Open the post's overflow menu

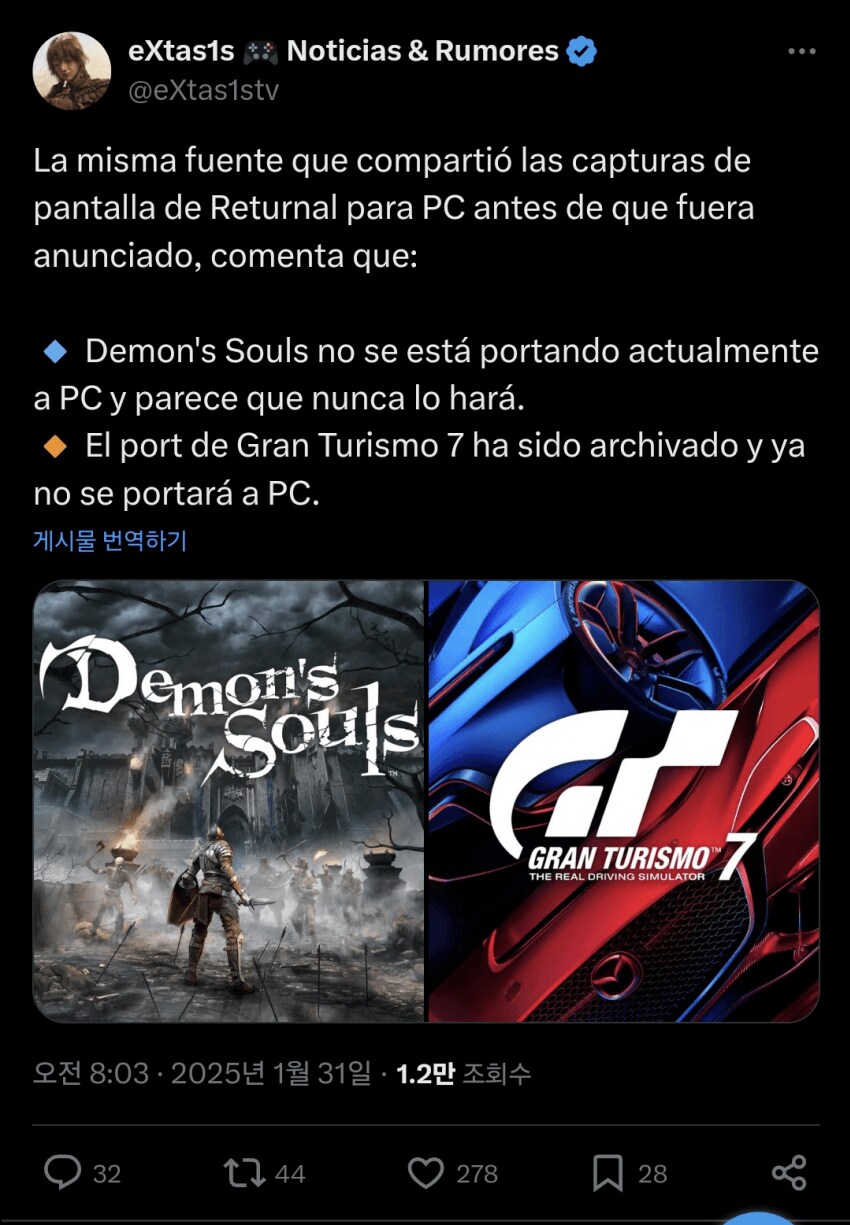tap(801, 52)
